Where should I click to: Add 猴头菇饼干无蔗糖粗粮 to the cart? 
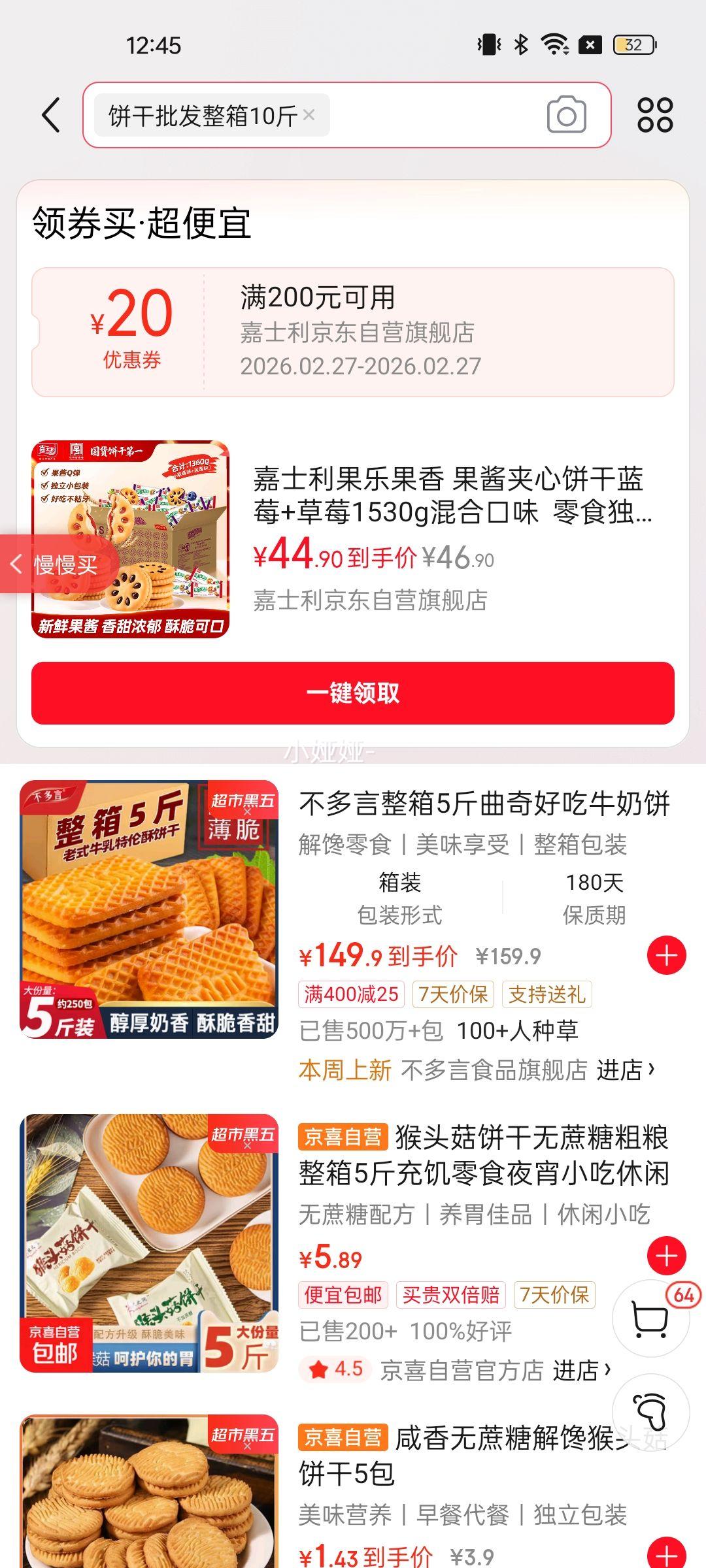[x=666, y=1255]
